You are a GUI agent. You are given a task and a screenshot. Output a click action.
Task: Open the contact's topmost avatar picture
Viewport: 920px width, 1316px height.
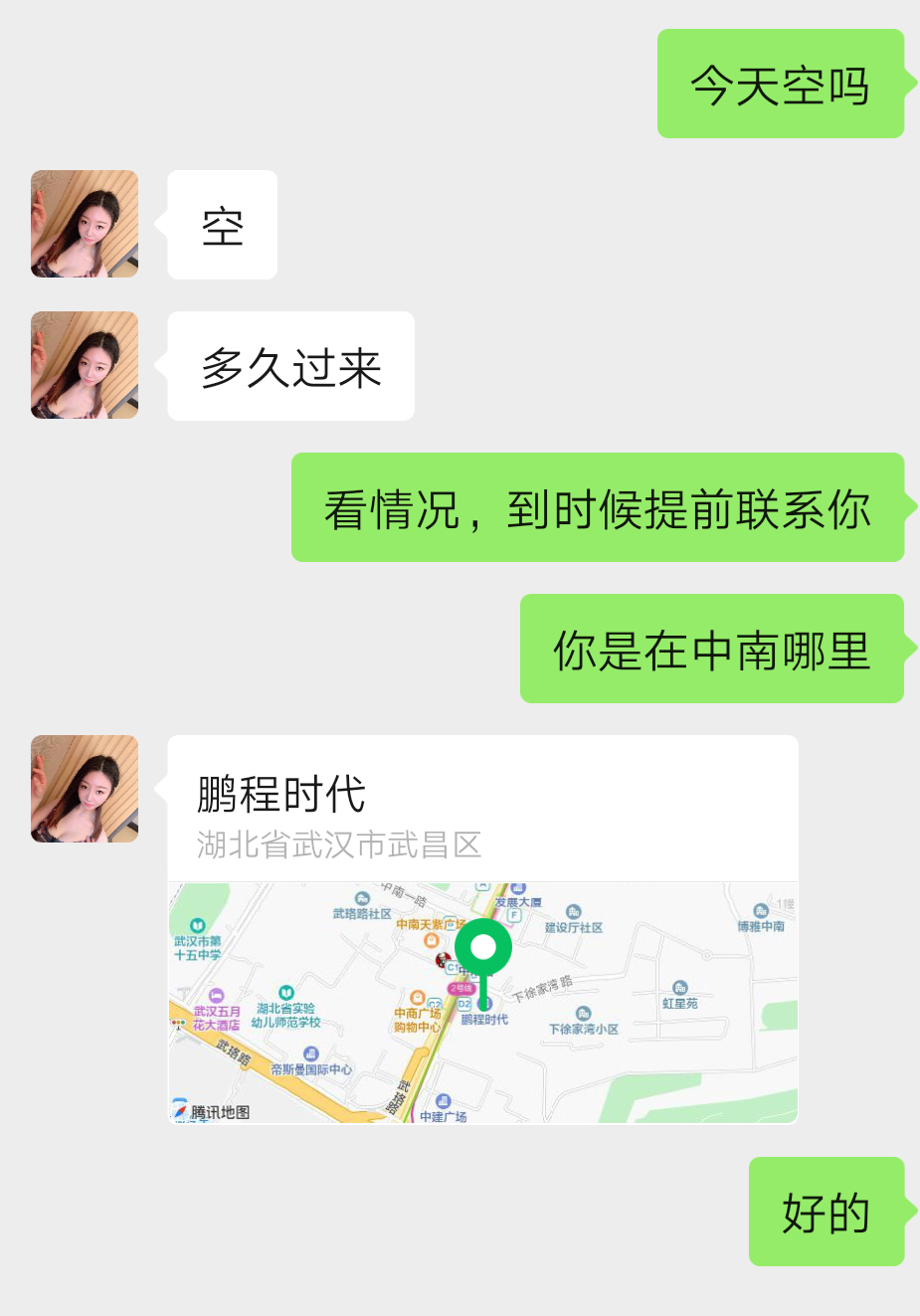coord(84,224)
